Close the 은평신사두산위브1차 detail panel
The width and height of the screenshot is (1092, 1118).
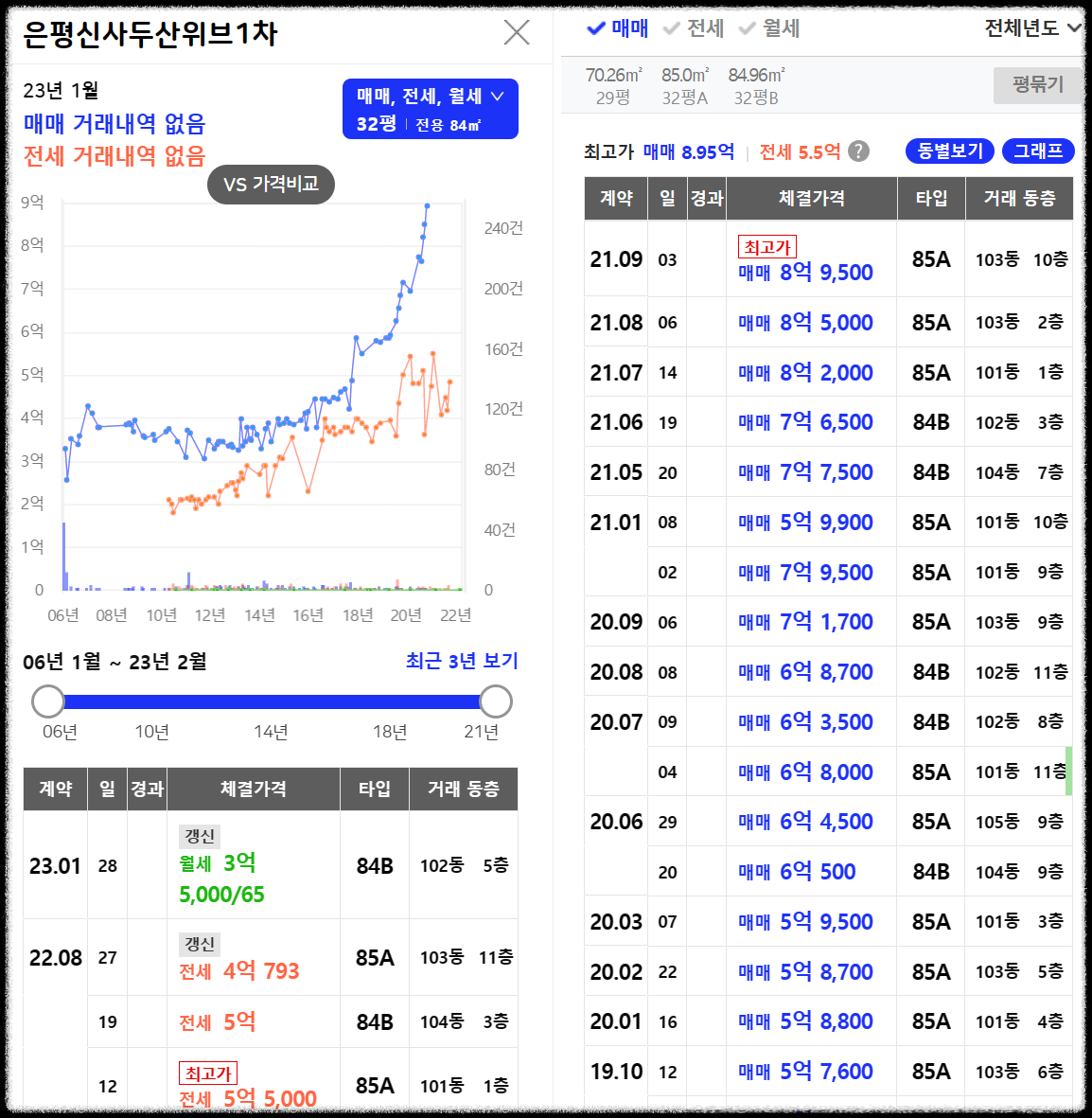click(516, 31)
